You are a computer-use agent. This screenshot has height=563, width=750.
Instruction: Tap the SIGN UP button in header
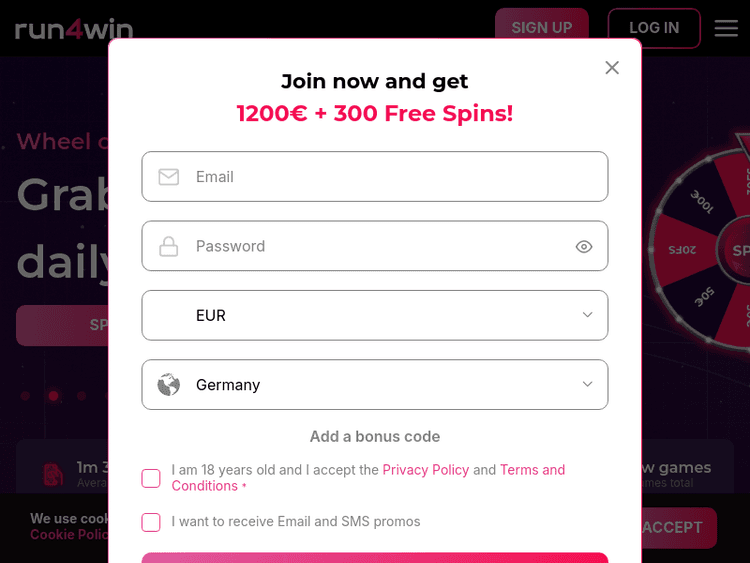point(541,28)
